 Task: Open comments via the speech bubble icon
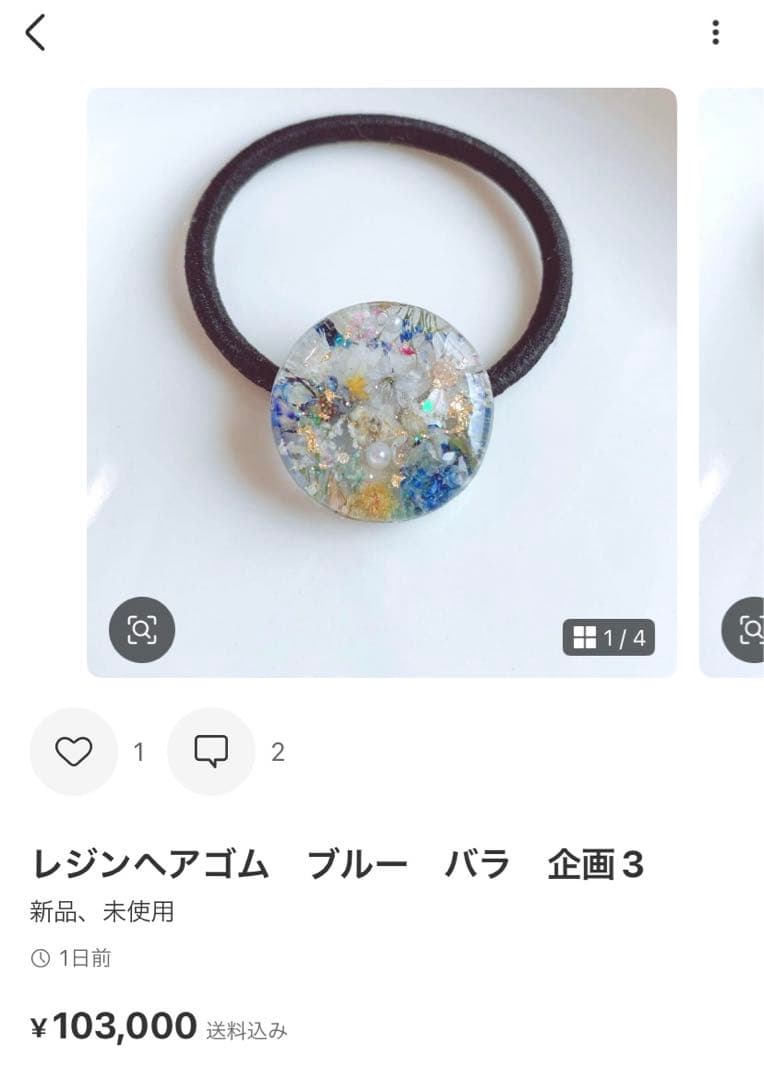(x=210, y=752)
